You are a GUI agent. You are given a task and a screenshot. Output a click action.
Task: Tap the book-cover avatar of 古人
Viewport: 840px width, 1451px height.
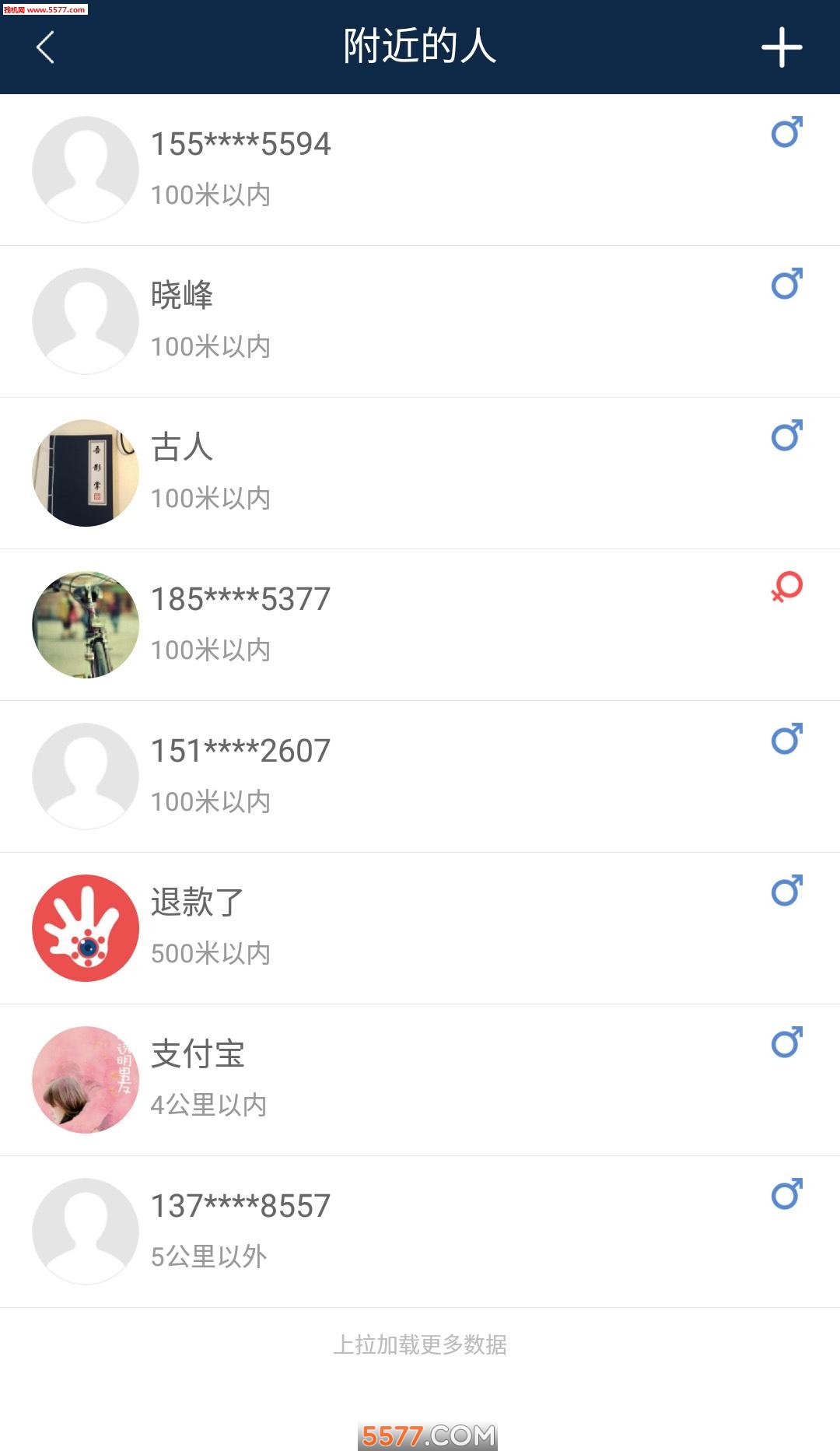click(86, 472)
